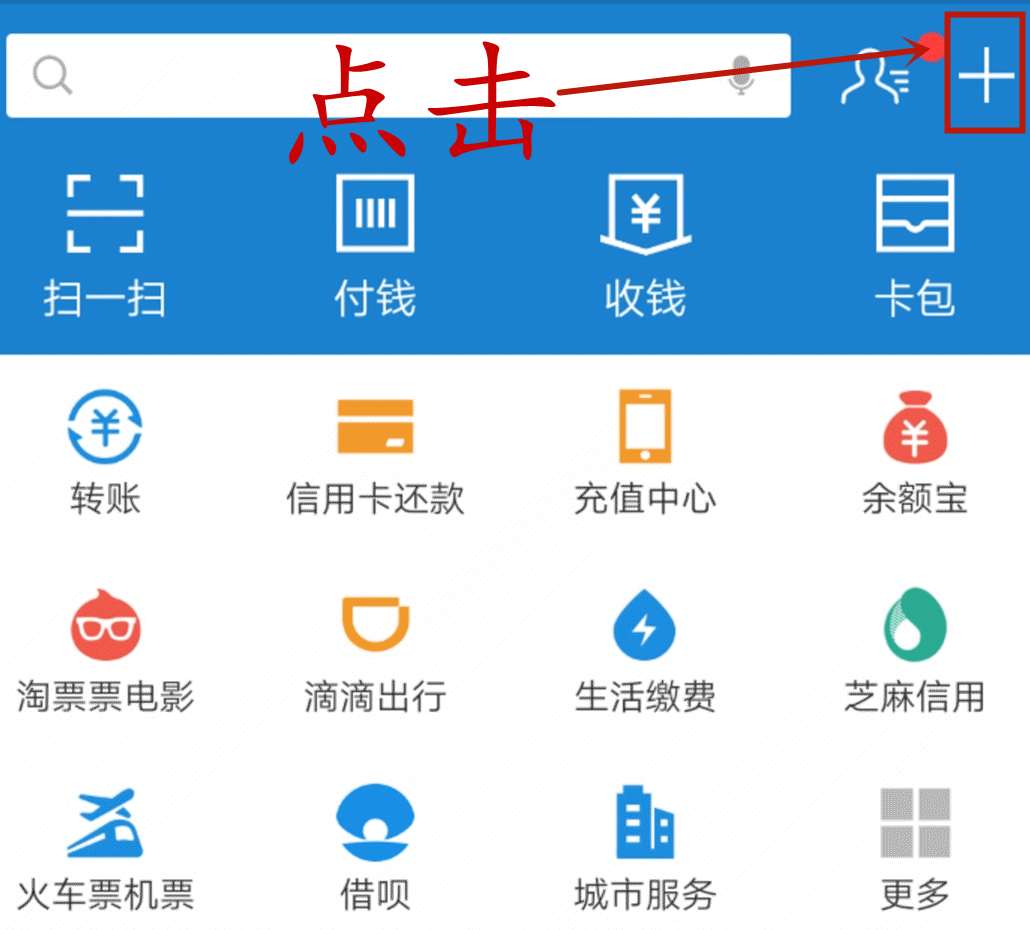1030x930 pixels.
Task: Open 余额宝
Action: pyautogui.click(x=914, y=450)
